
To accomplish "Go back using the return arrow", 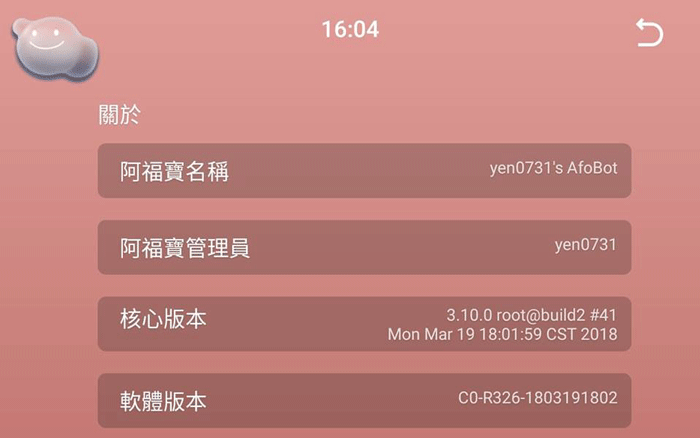I will click(649, 34).
